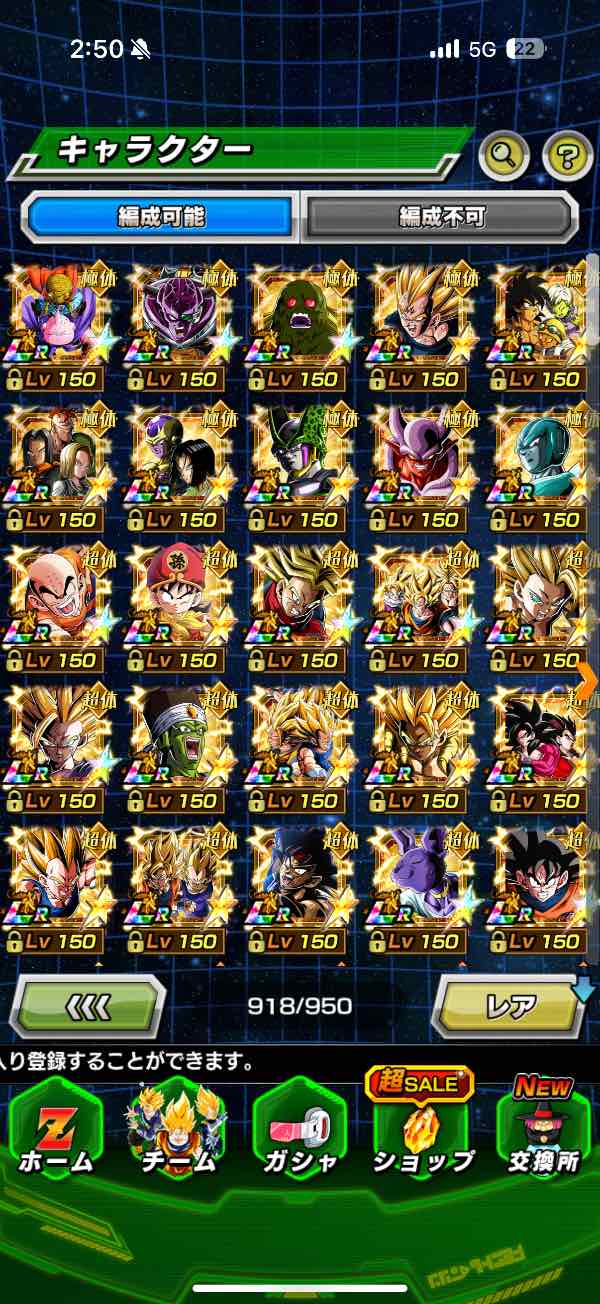Open the question mark help icon
600x1304 pixels.
[x=567, y=154]
